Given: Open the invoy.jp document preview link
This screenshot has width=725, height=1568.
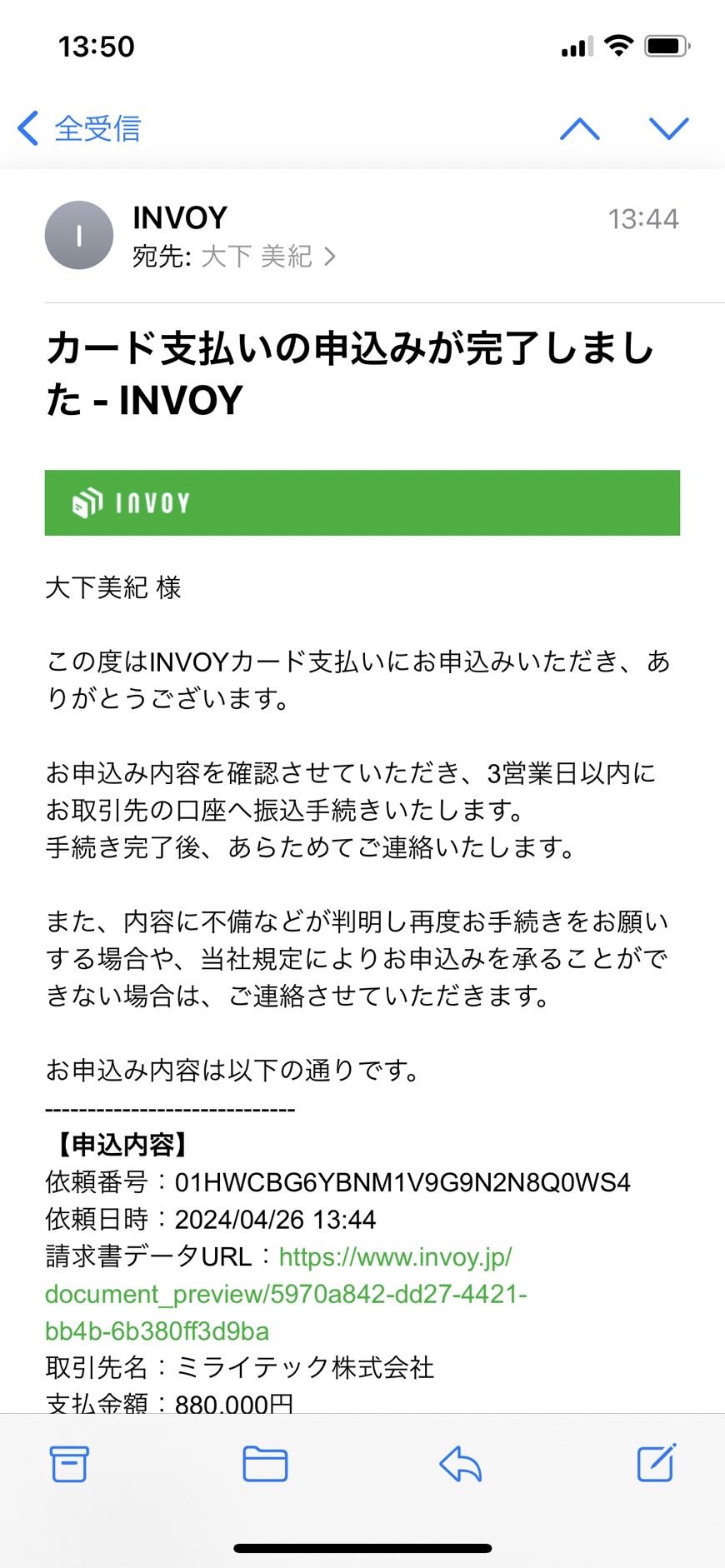Looking at the screenshot, I should click(x=286, y=1294).
